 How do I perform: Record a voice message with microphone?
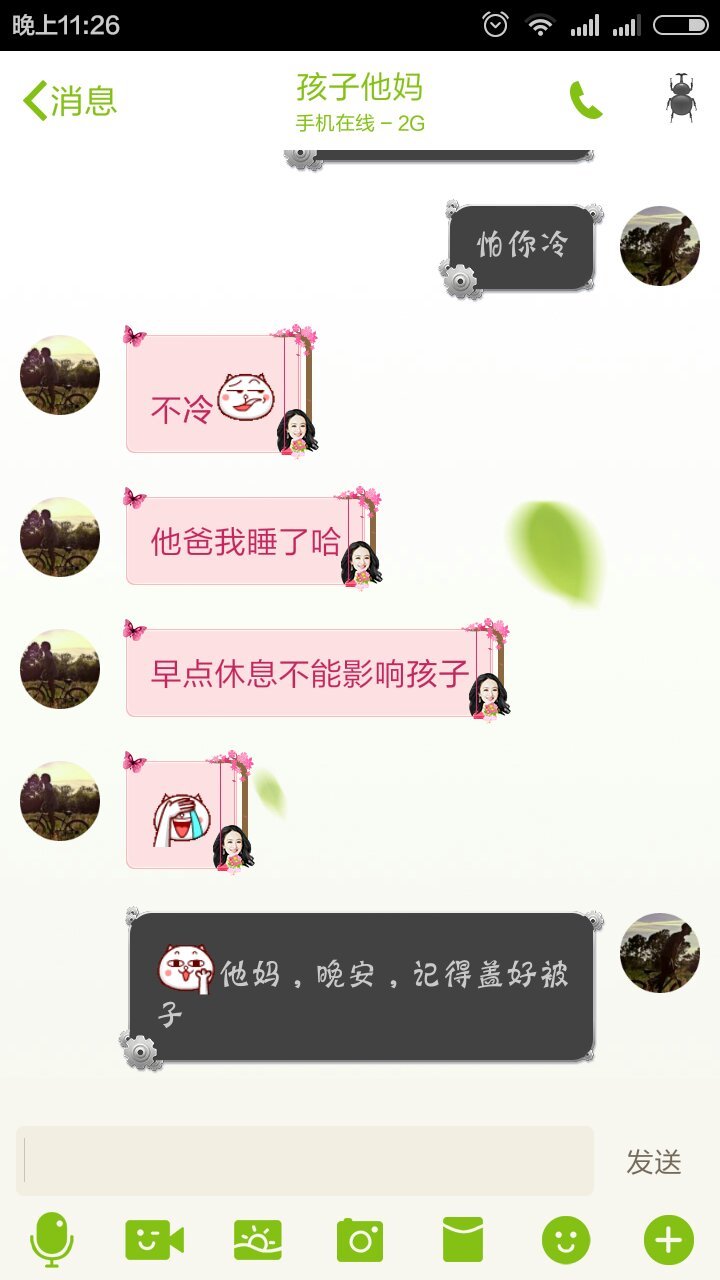[x=52, y=1240]
